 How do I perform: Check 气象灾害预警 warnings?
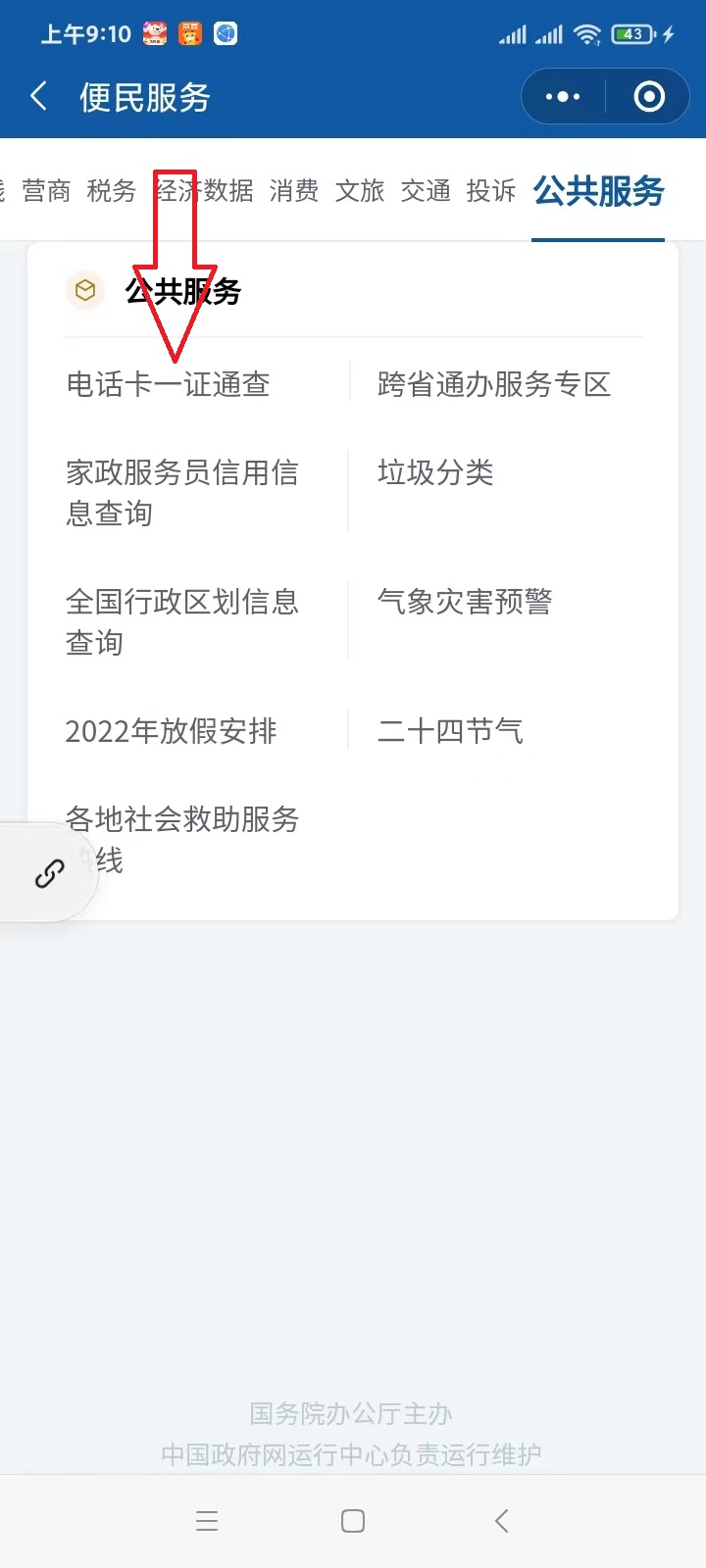point(464,603)
